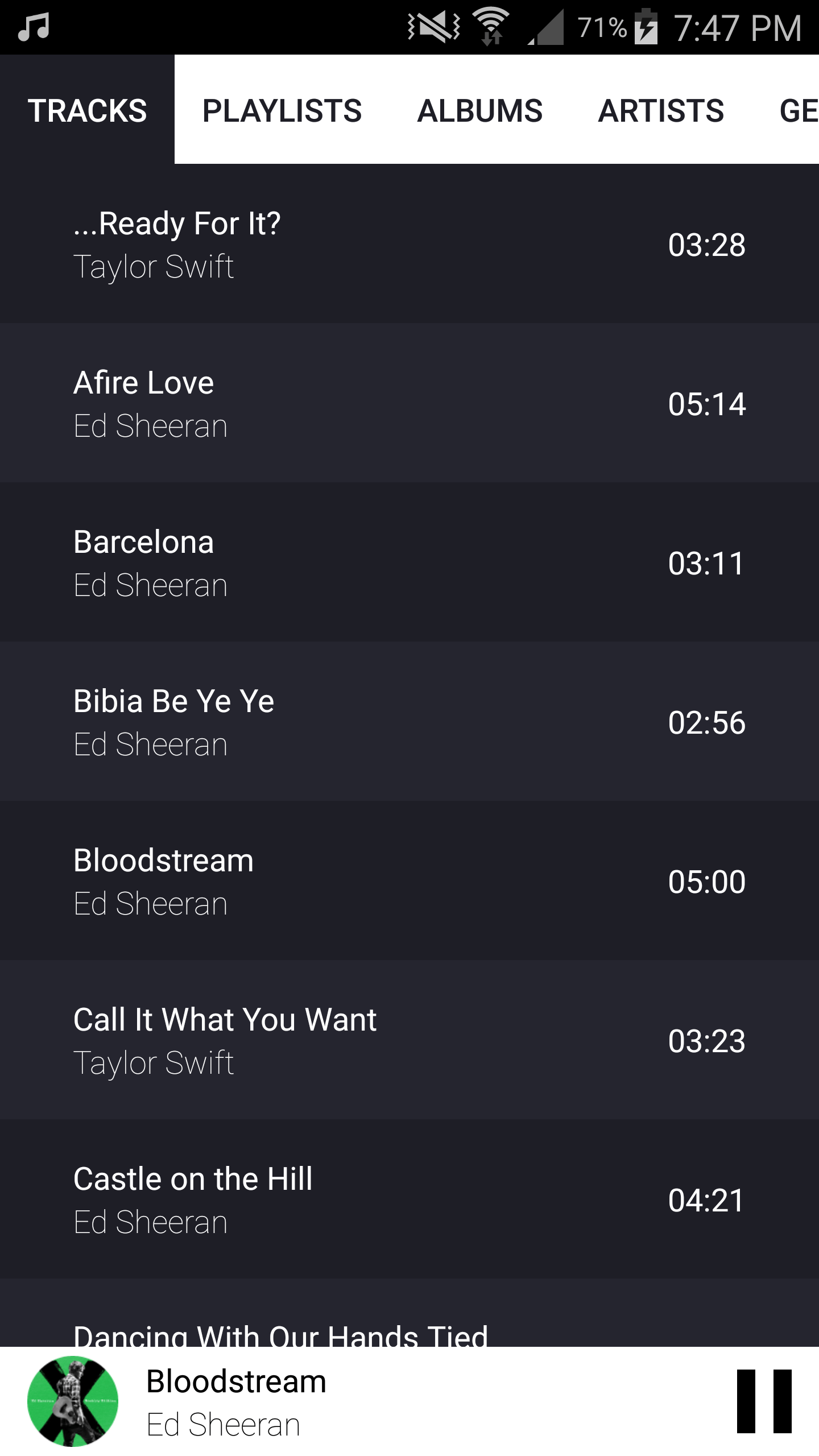This screenshot has width=819, height=1456.
Task: Play Call It What You Want
Action: [x=341, y=1041]
